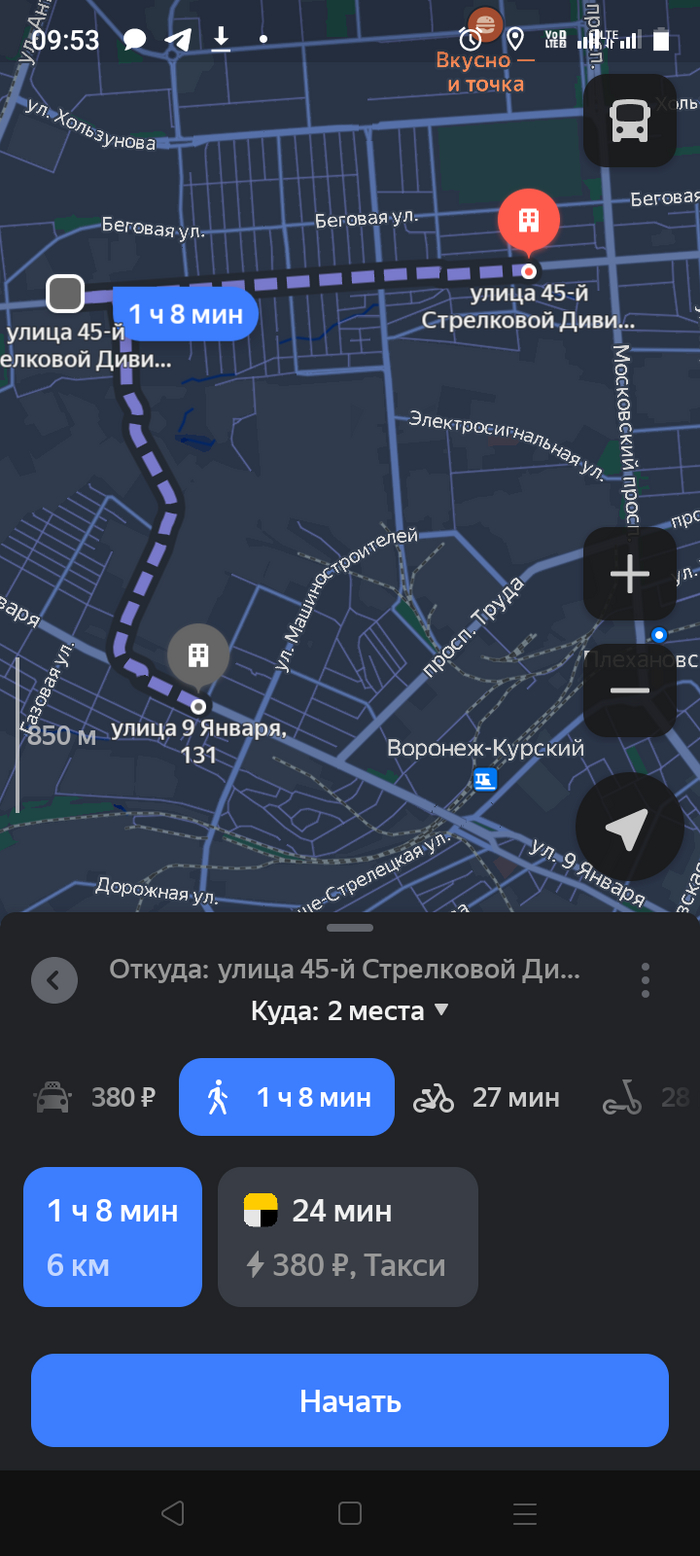Tap the Начать button to start navigation
The image size is (700, 1556).
tap(350, 1400)
